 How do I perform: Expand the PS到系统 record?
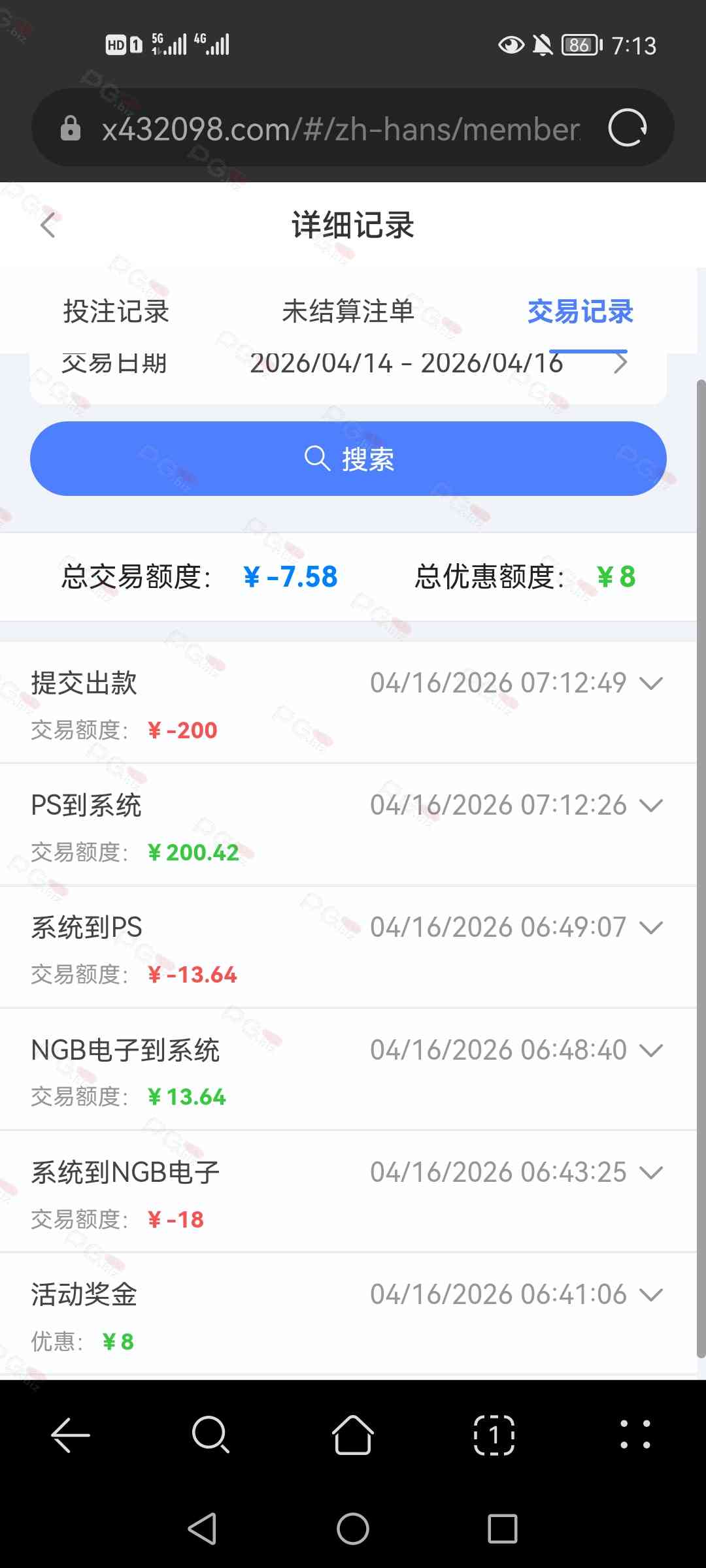click(651, 806)
